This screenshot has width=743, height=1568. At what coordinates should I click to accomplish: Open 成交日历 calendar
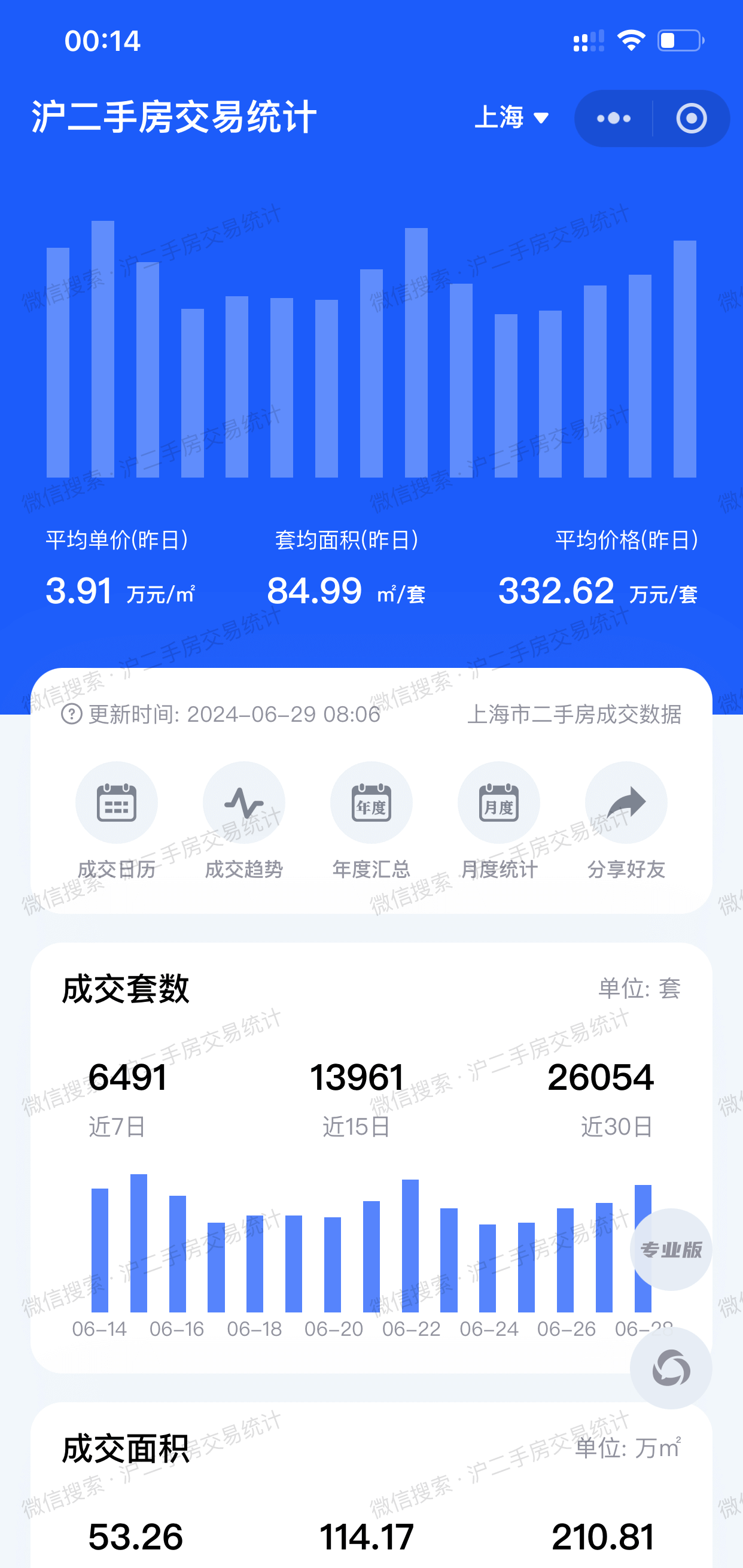click(116, 804)
